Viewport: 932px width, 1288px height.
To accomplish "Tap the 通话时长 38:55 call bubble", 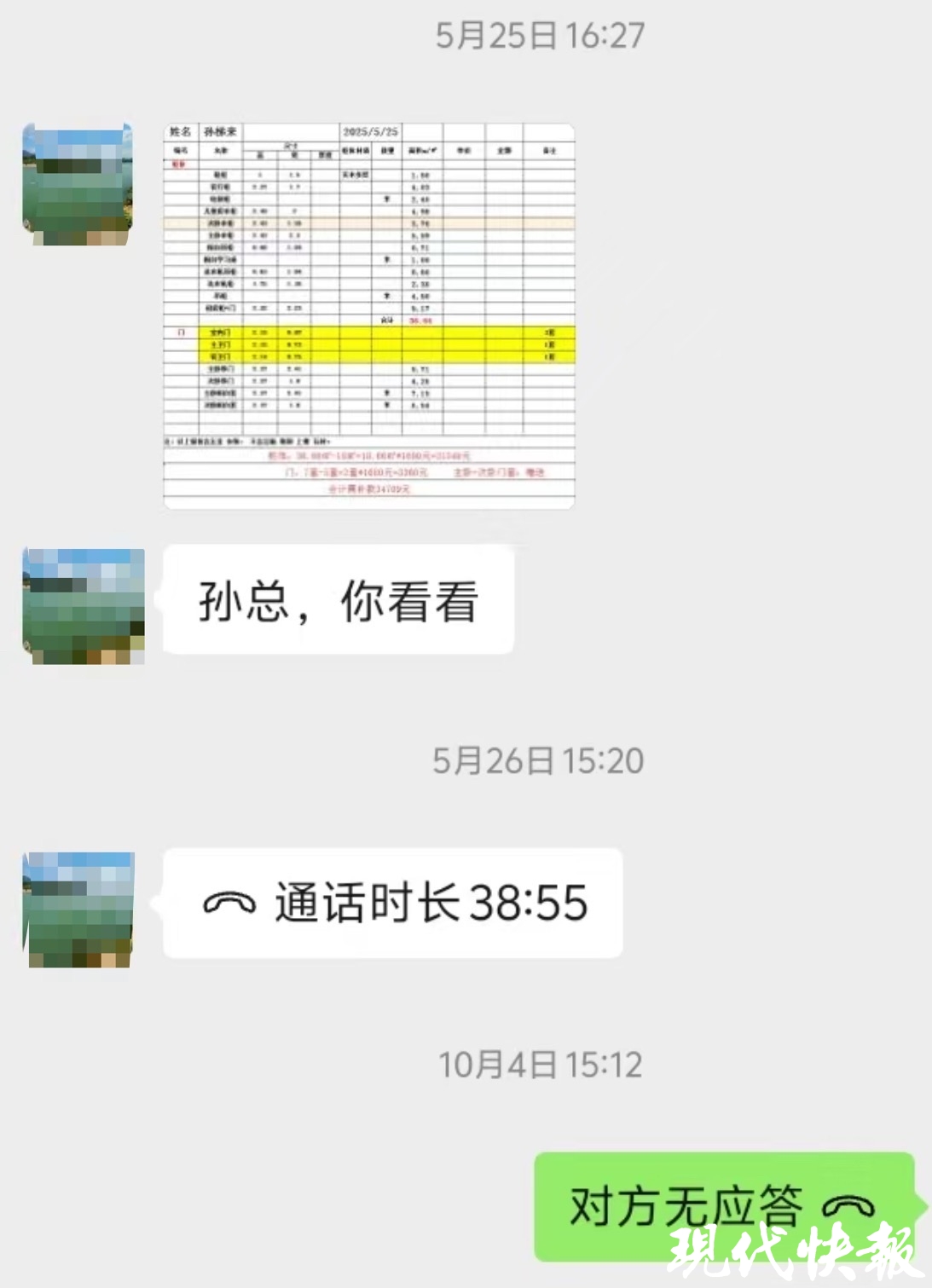I will click(393, 903).
